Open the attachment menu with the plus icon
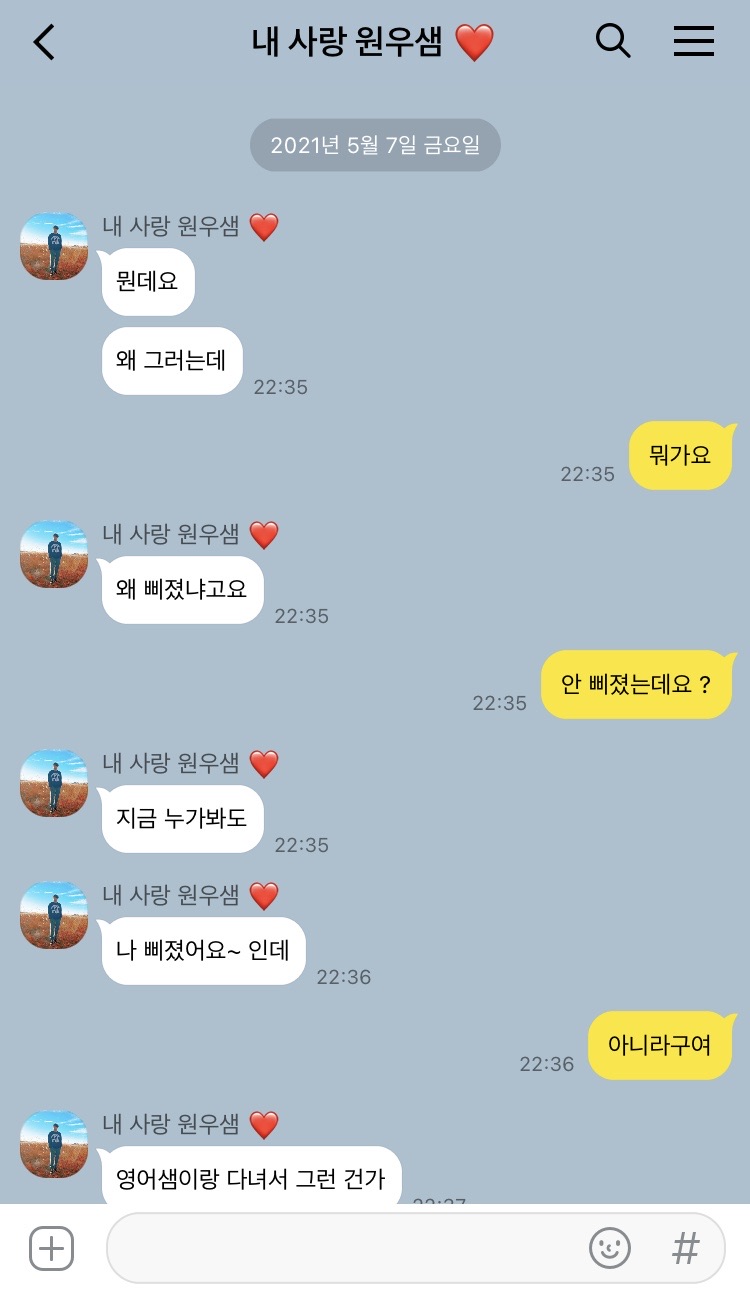This screenshot has height=1292, width=750. pos(50,1247)
